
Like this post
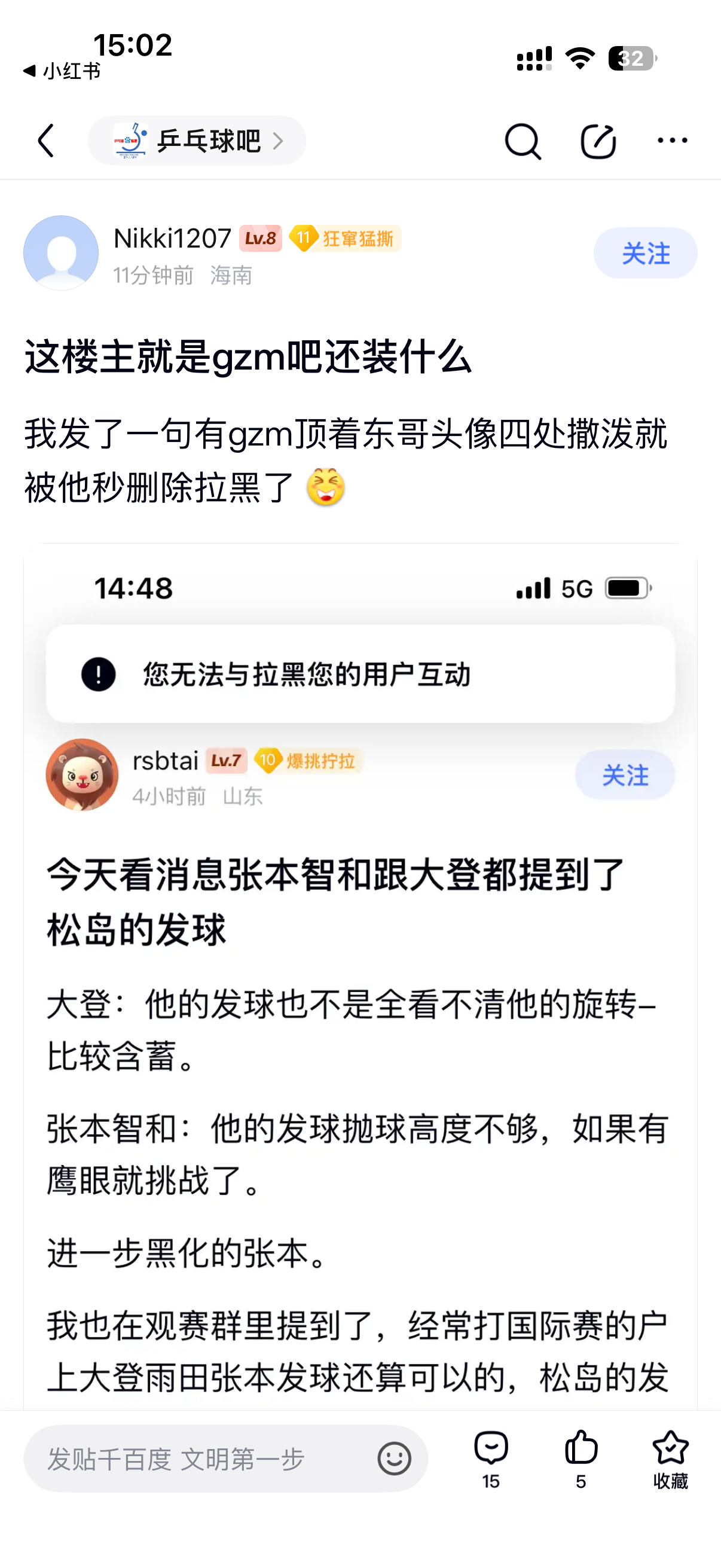click(581, 1459)
